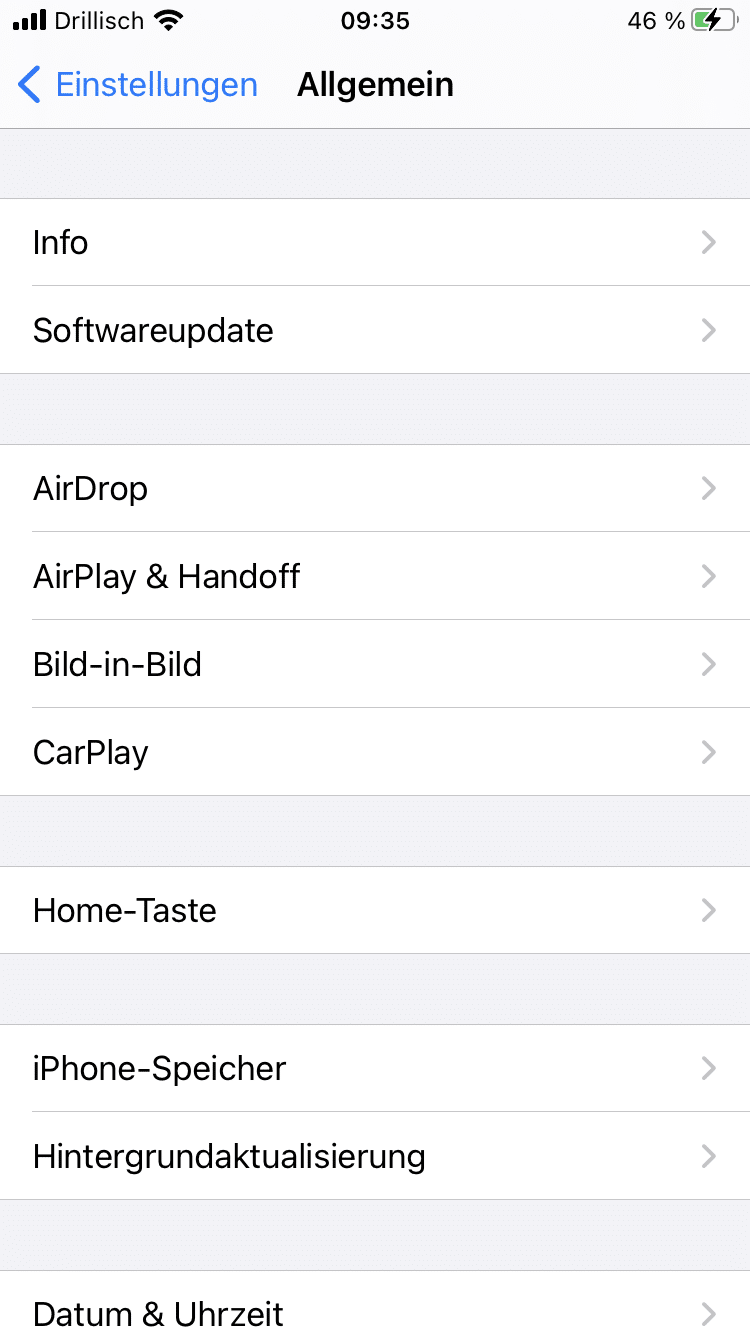Screen dimensions: 750x1334
Task: Open AirPlay & Handoff
Action: coord(375,577)
